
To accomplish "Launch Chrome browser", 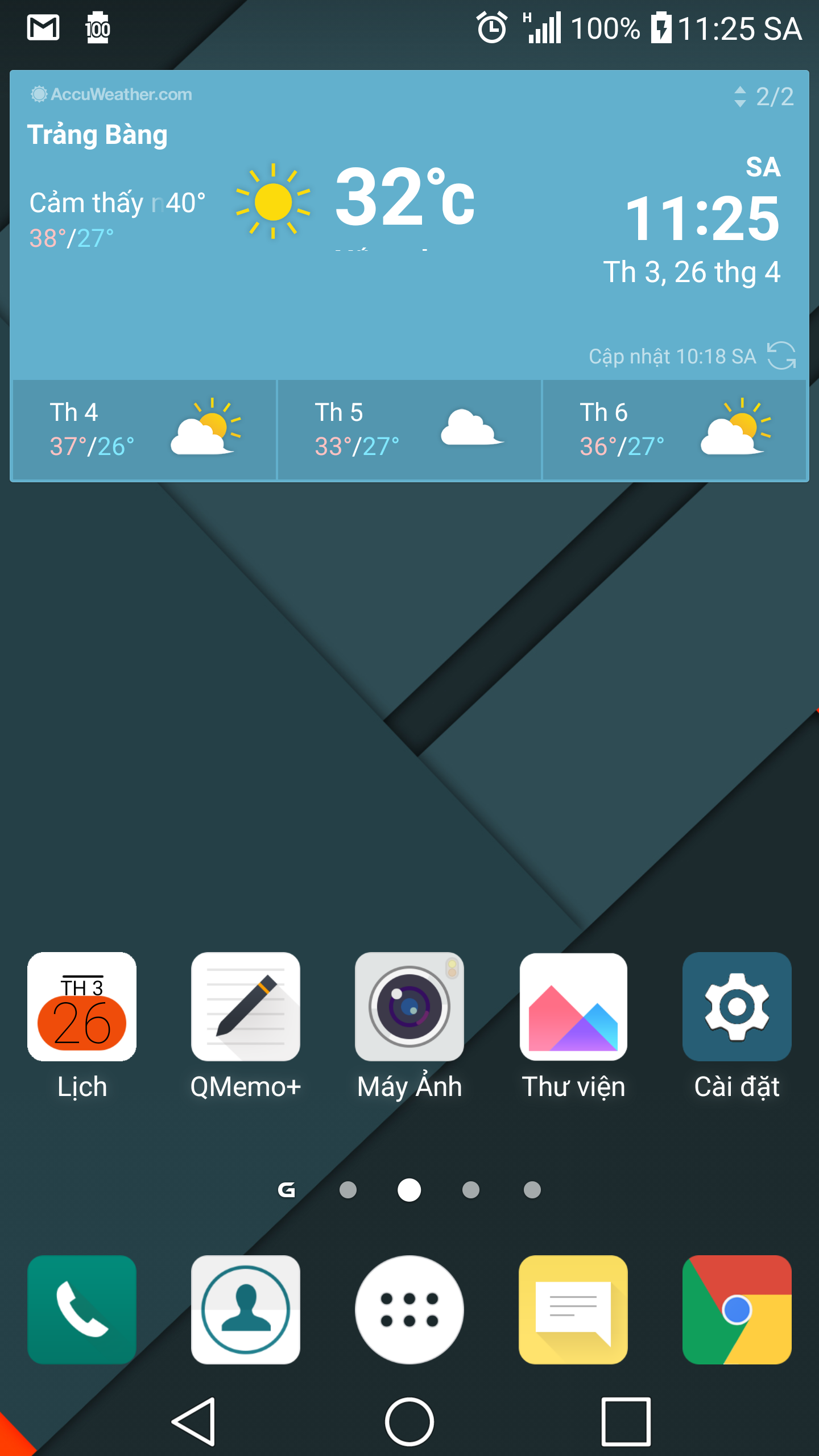I will (x=737, y=1309).
